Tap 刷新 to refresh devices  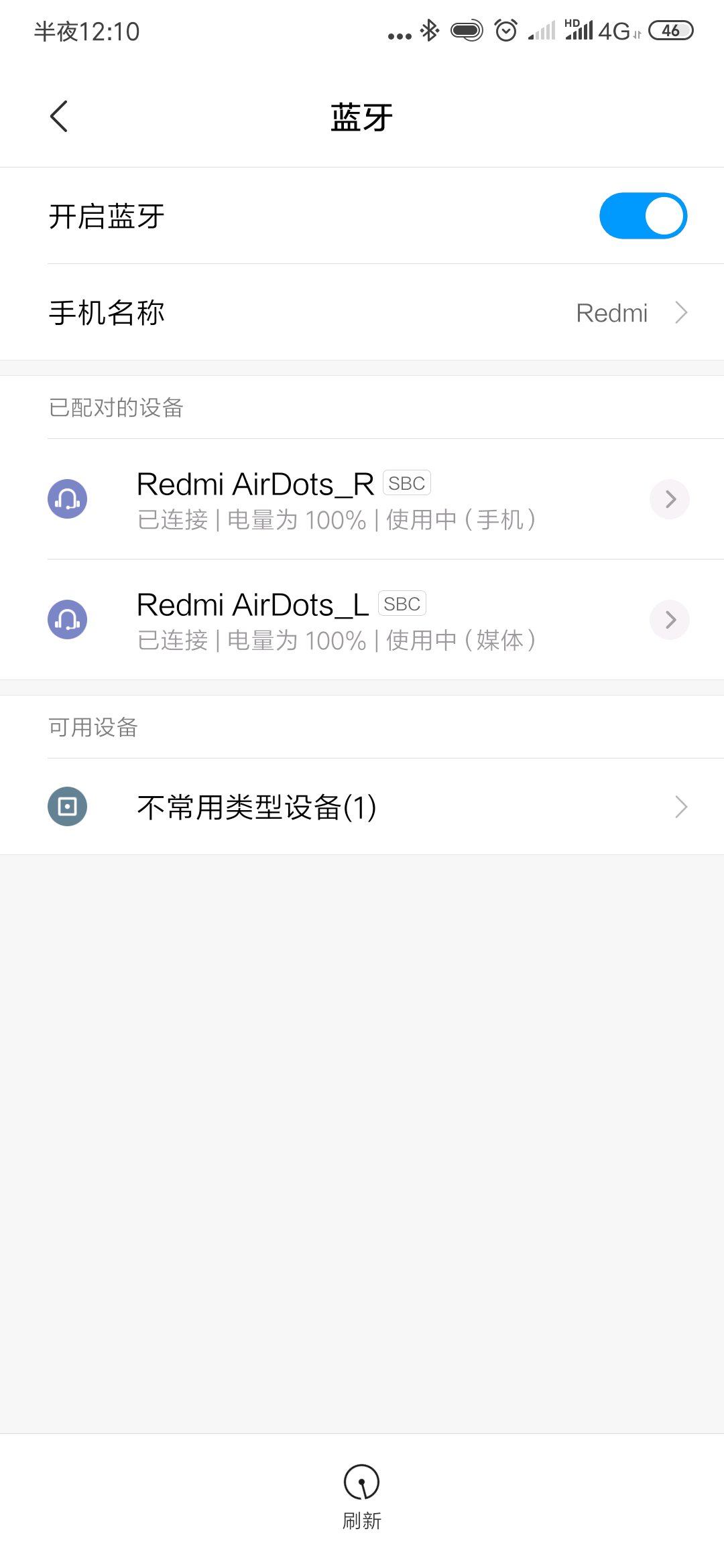pyautogui.click(x=361, y=1493)
